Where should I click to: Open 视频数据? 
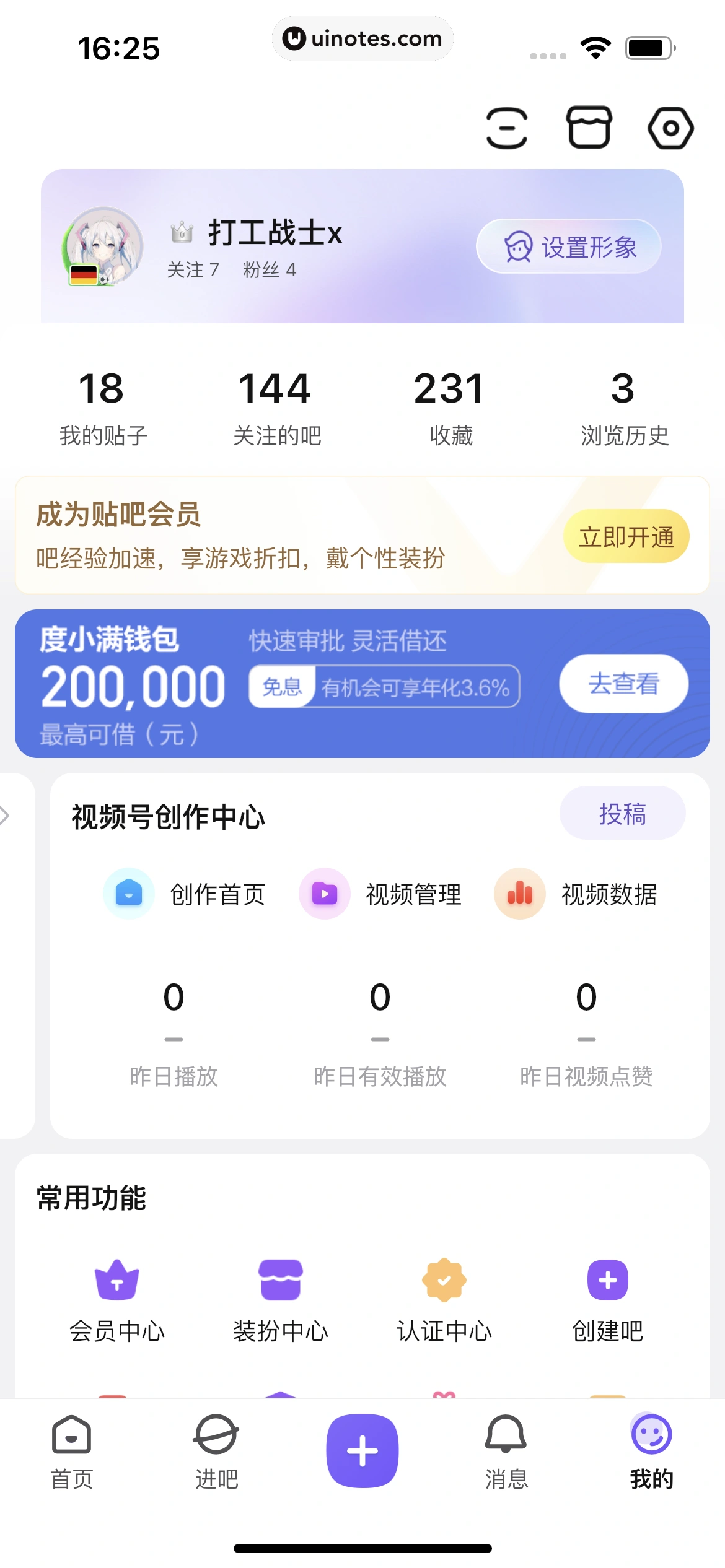coord(576,894)
